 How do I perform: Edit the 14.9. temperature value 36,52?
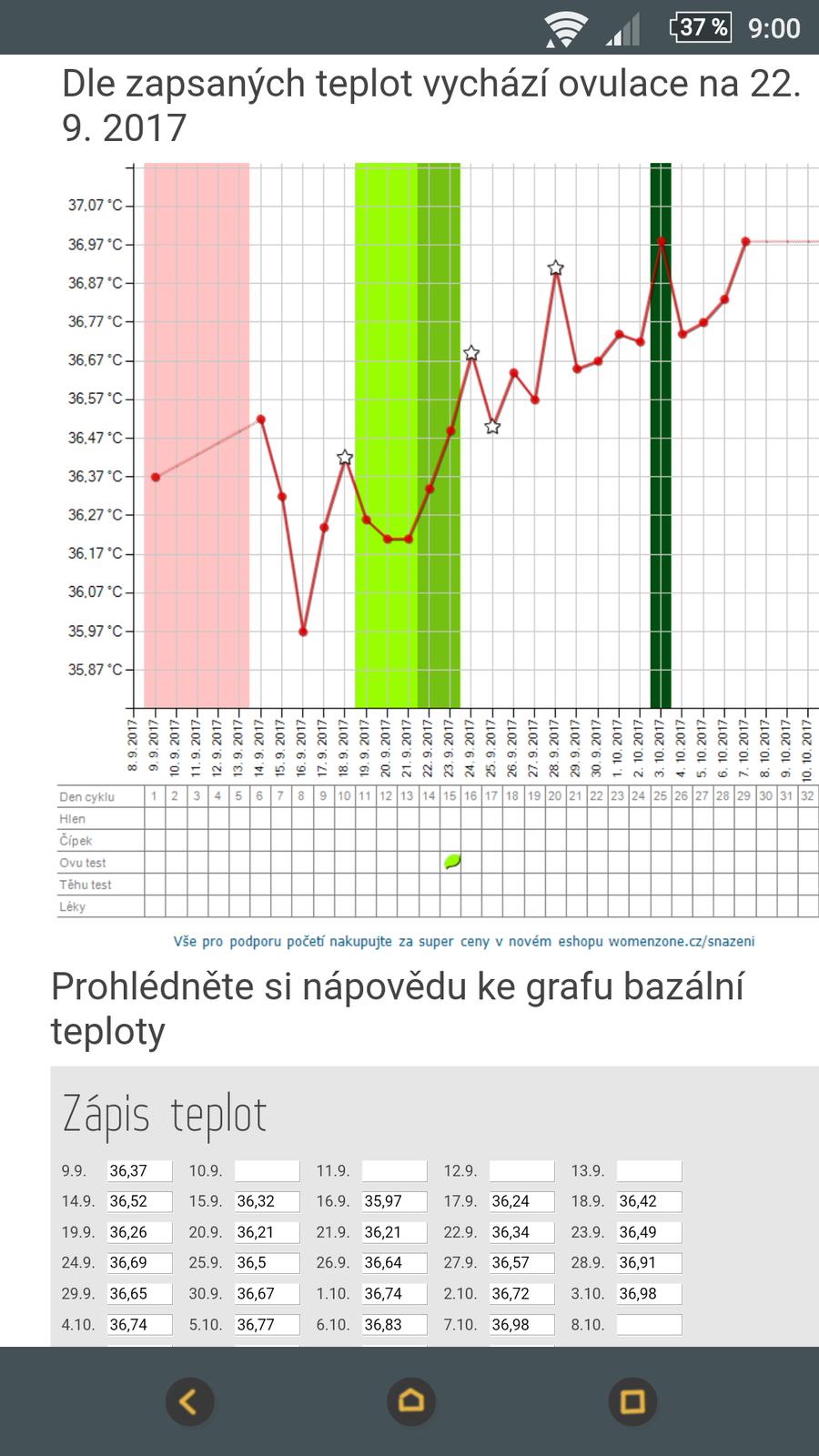point(139,1201)
